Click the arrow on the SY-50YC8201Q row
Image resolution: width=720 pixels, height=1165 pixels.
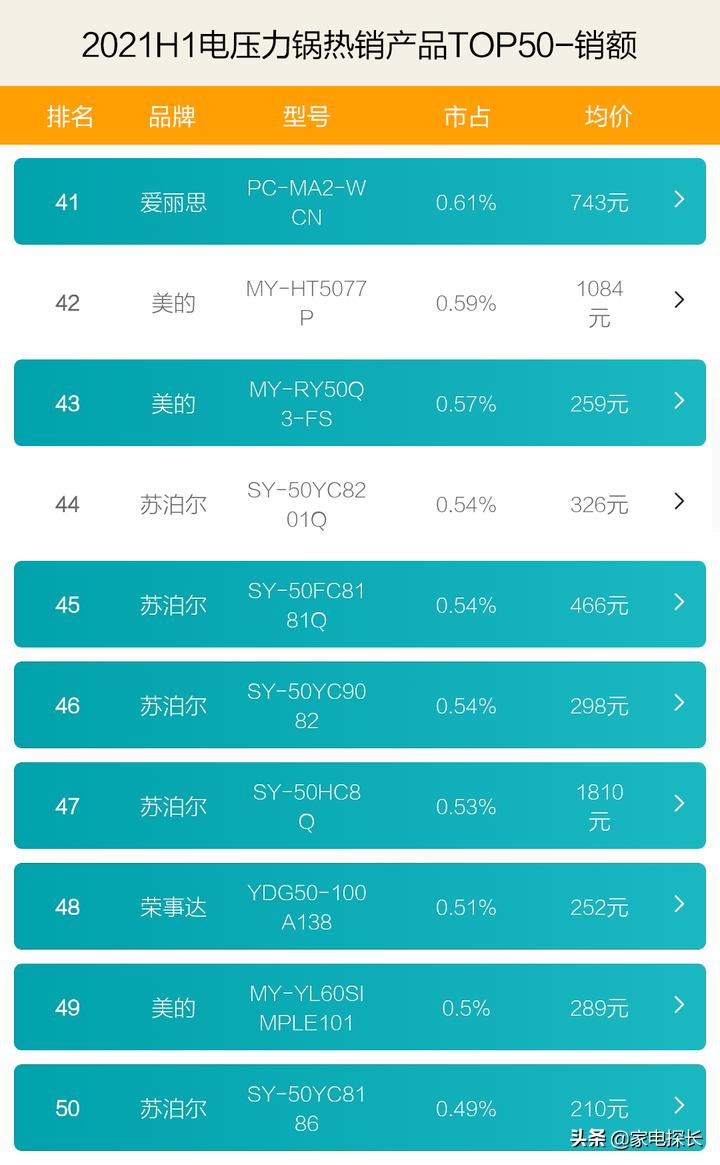679,503
